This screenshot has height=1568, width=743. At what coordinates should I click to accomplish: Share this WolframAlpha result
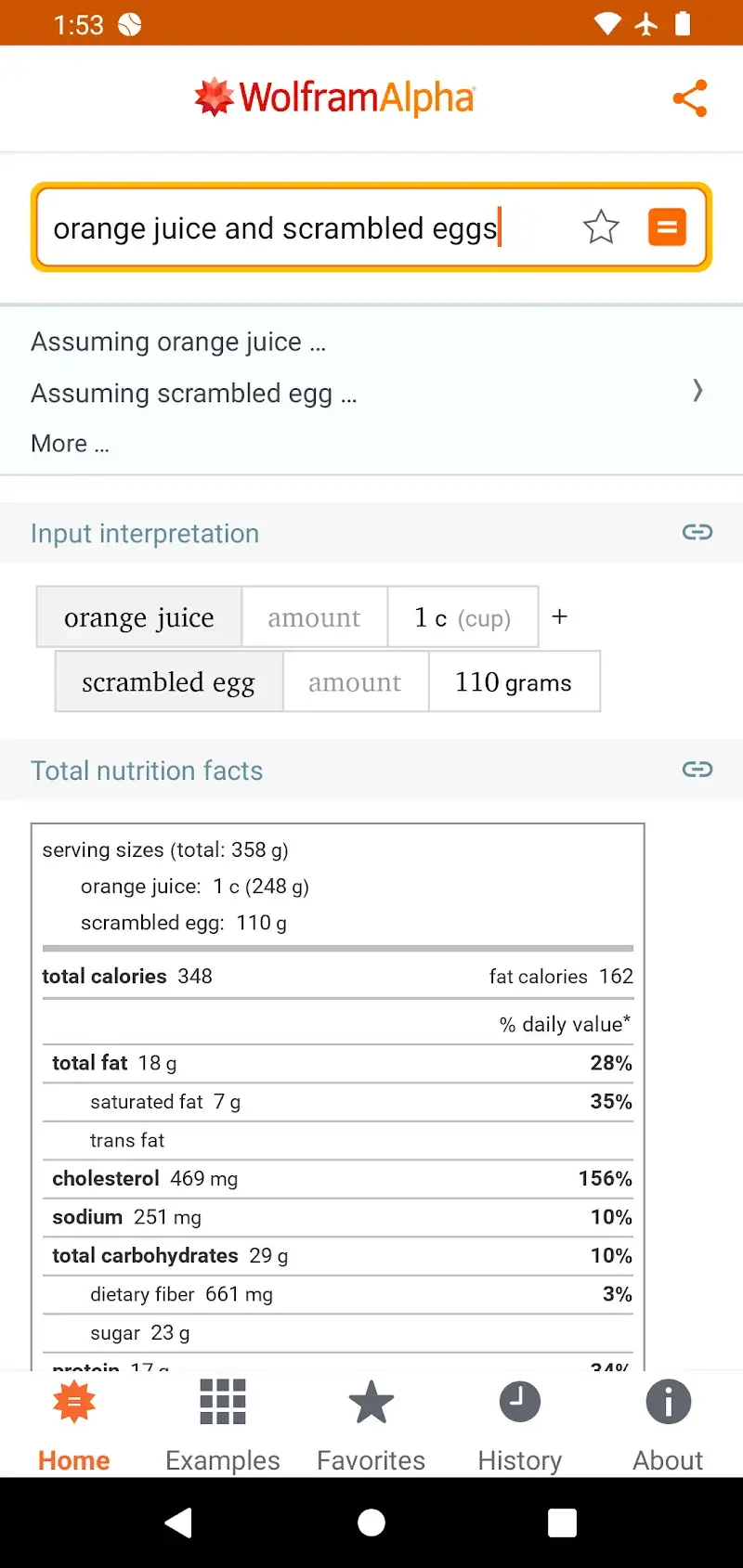pyautogui.click(x=690, y=98)
